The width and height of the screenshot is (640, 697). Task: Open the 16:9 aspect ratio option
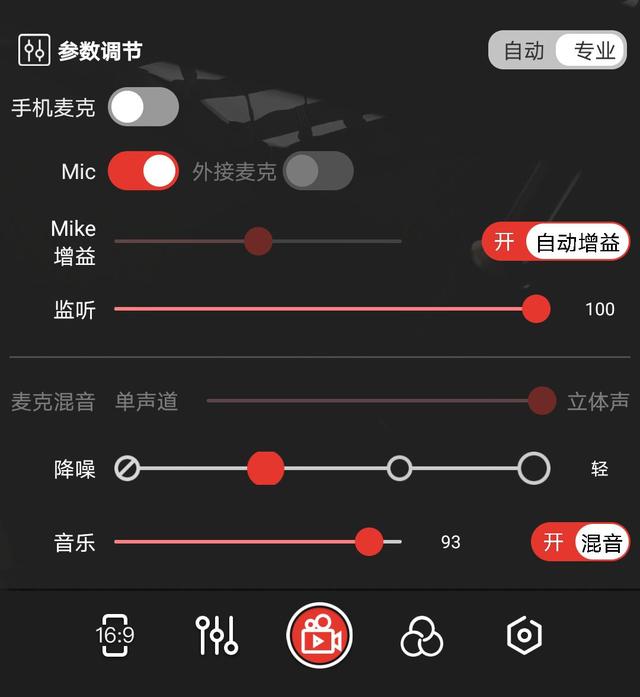115,635
